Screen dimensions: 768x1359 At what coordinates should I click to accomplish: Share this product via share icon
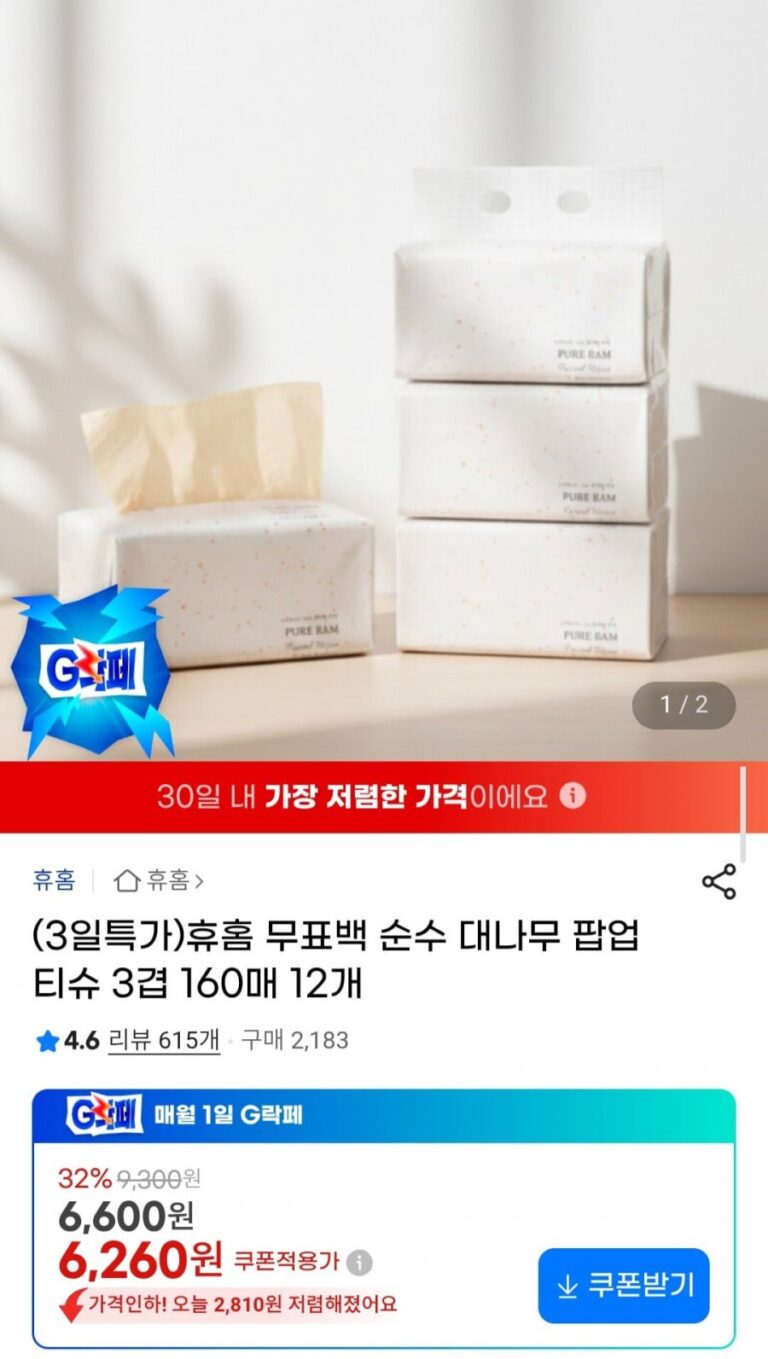point(718,882)
